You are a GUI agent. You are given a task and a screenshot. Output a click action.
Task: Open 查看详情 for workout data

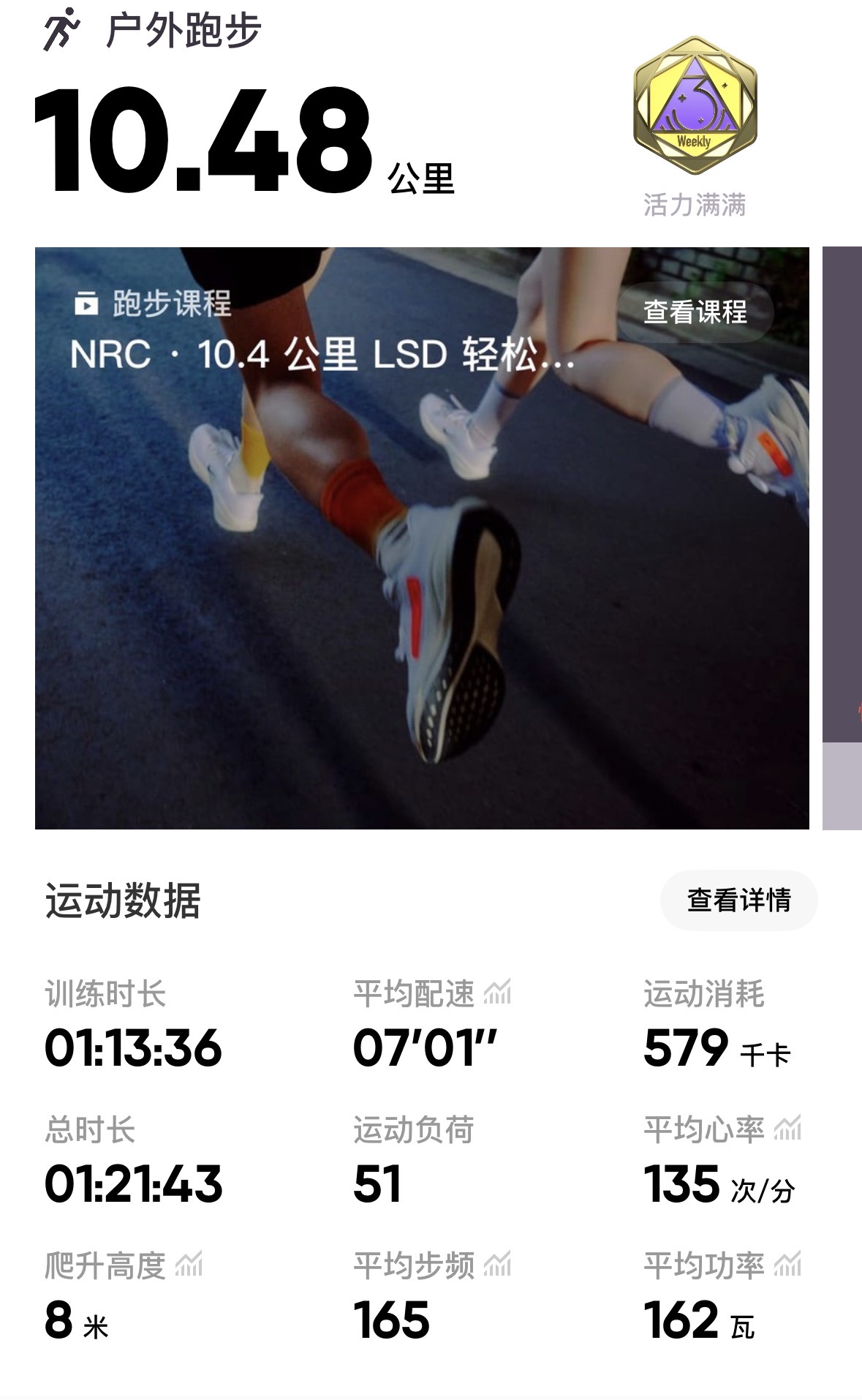[x=738, y=900]
